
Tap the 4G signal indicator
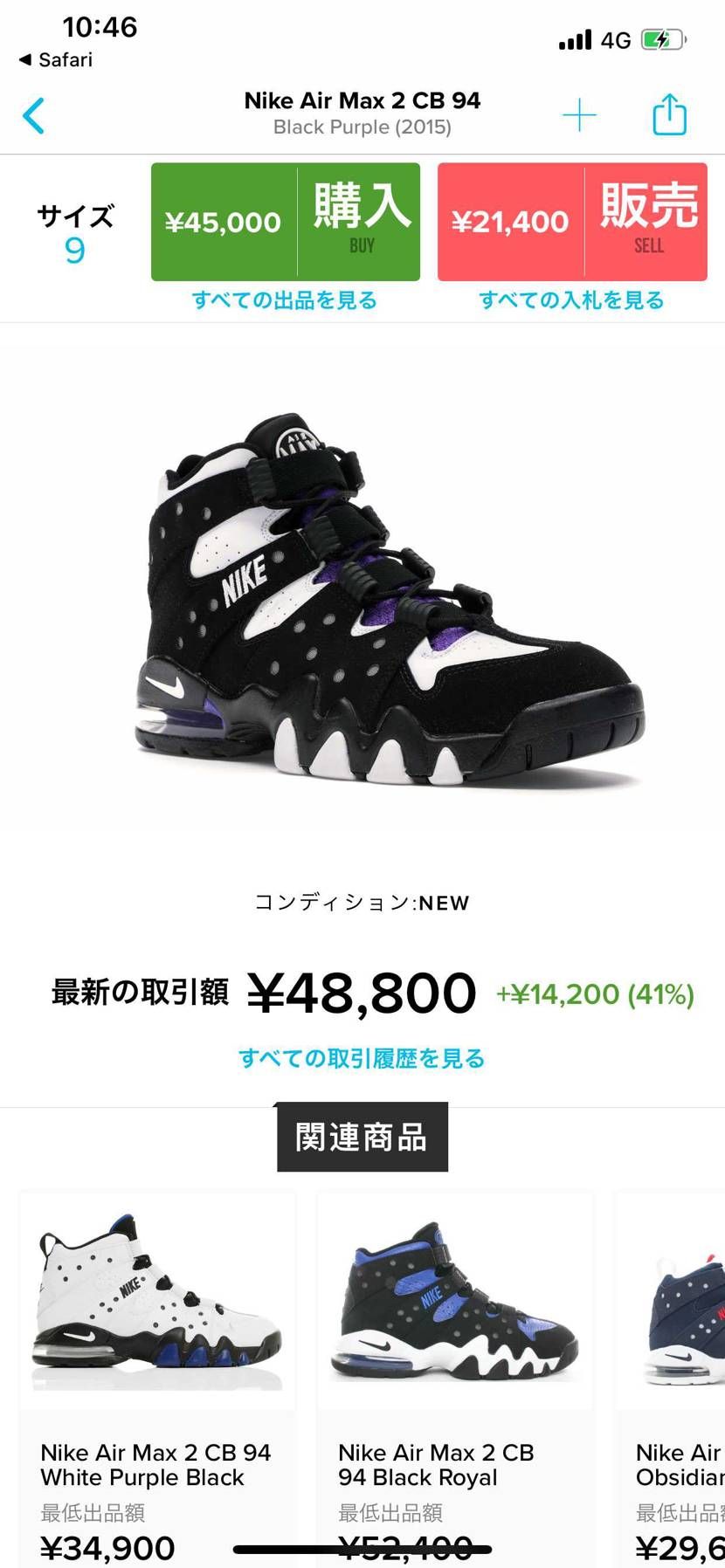click(614, 38)
